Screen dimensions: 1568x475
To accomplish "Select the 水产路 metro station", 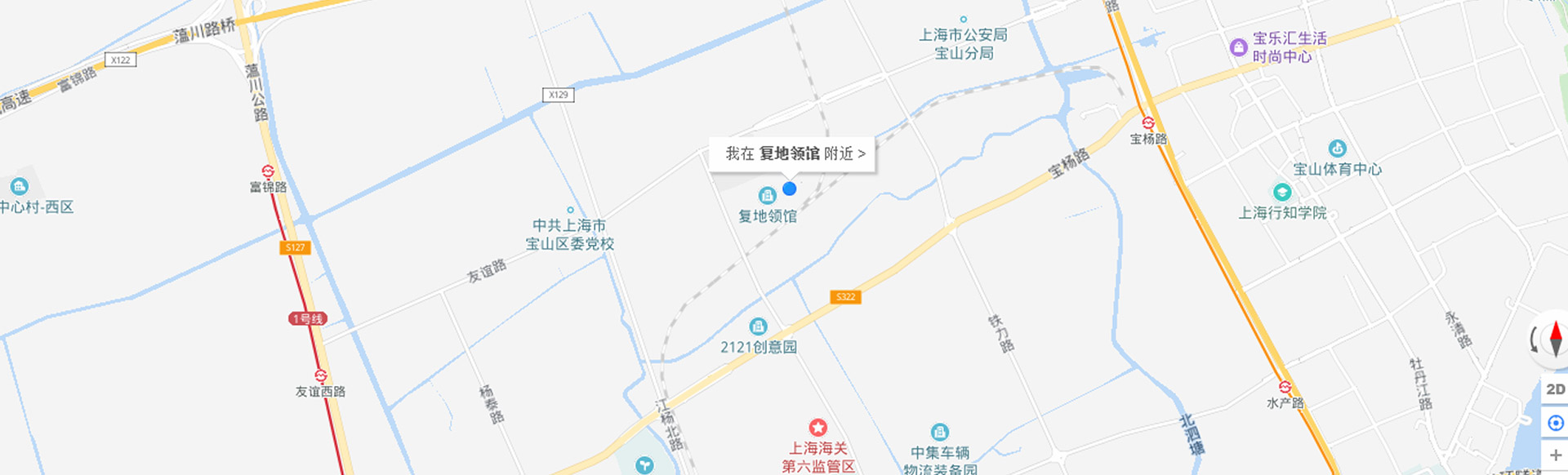I will [x=1285, y=388].
